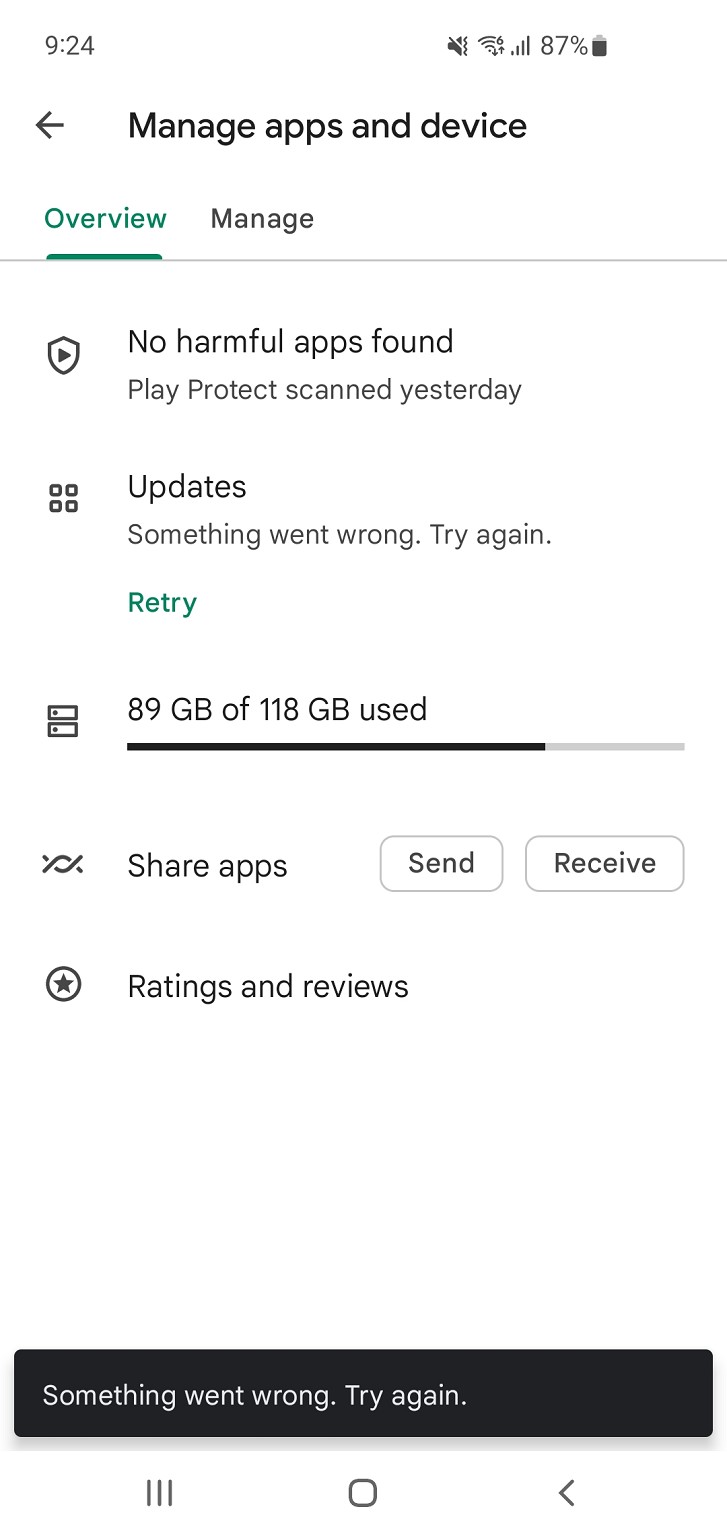This screenshot has width=727, height=1536.
Task: Tap Retry to check updates again
Action: [x=162, y=603]
